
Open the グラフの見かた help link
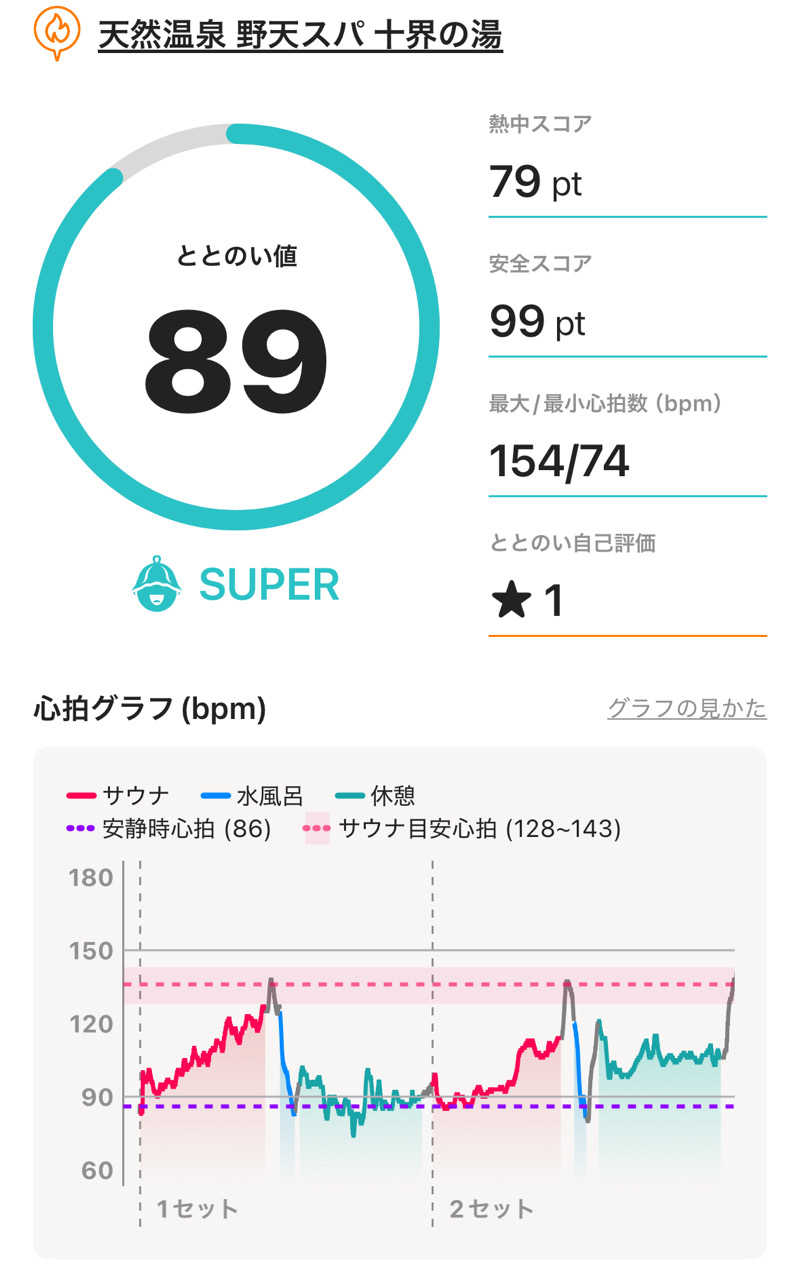point(686,708)
